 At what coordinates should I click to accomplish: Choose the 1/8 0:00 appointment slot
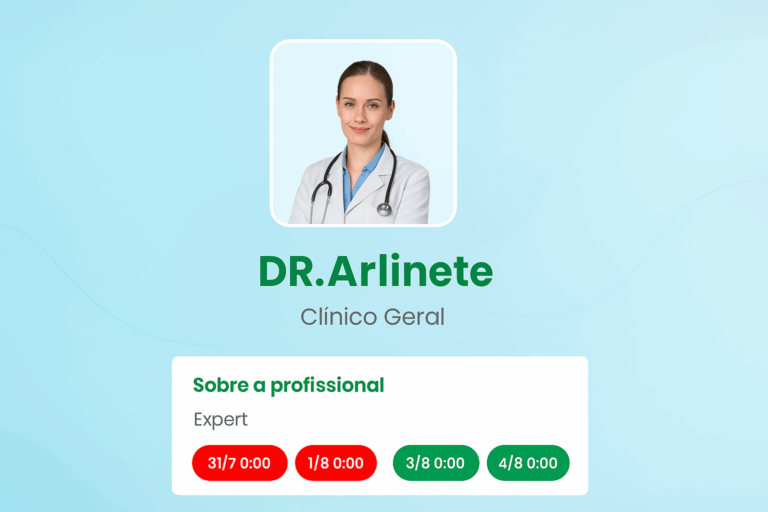coord(335,463)
